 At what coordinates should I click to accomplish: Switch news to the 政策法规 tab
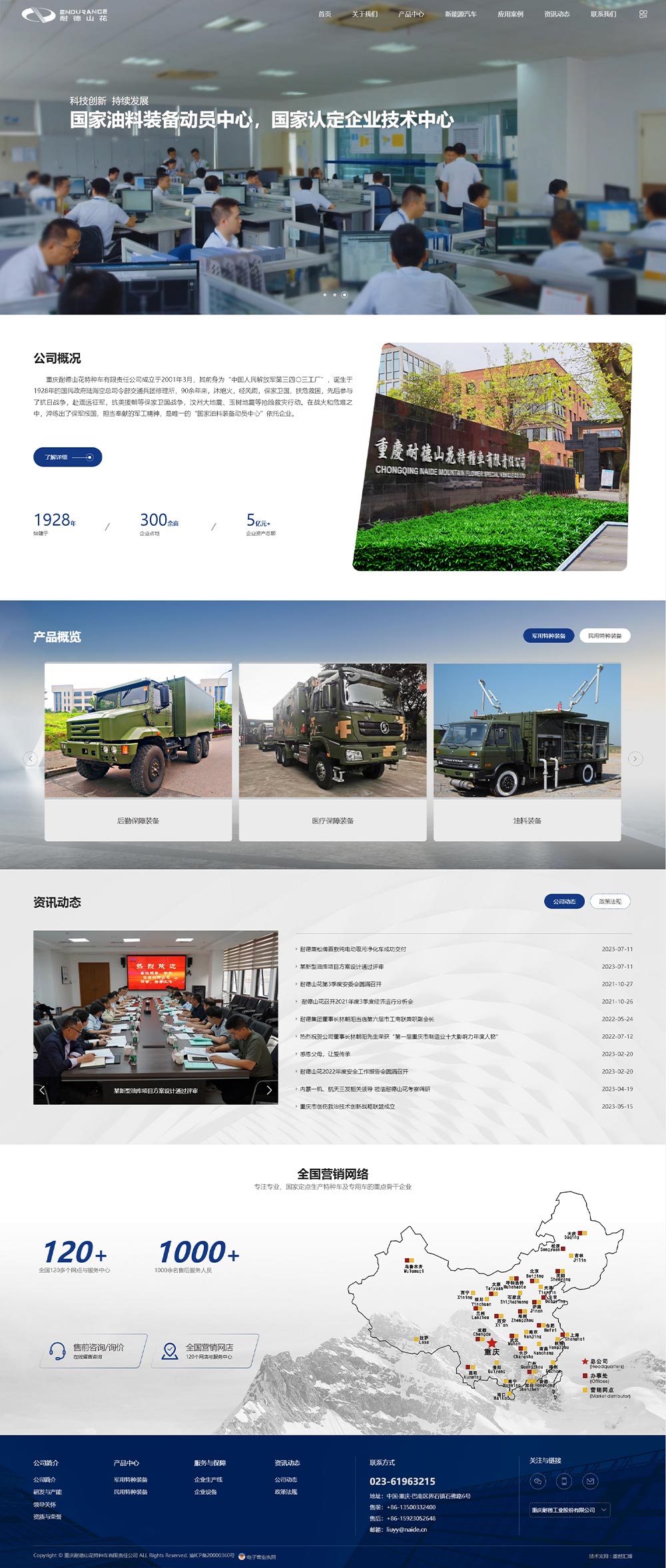(610, 902)
